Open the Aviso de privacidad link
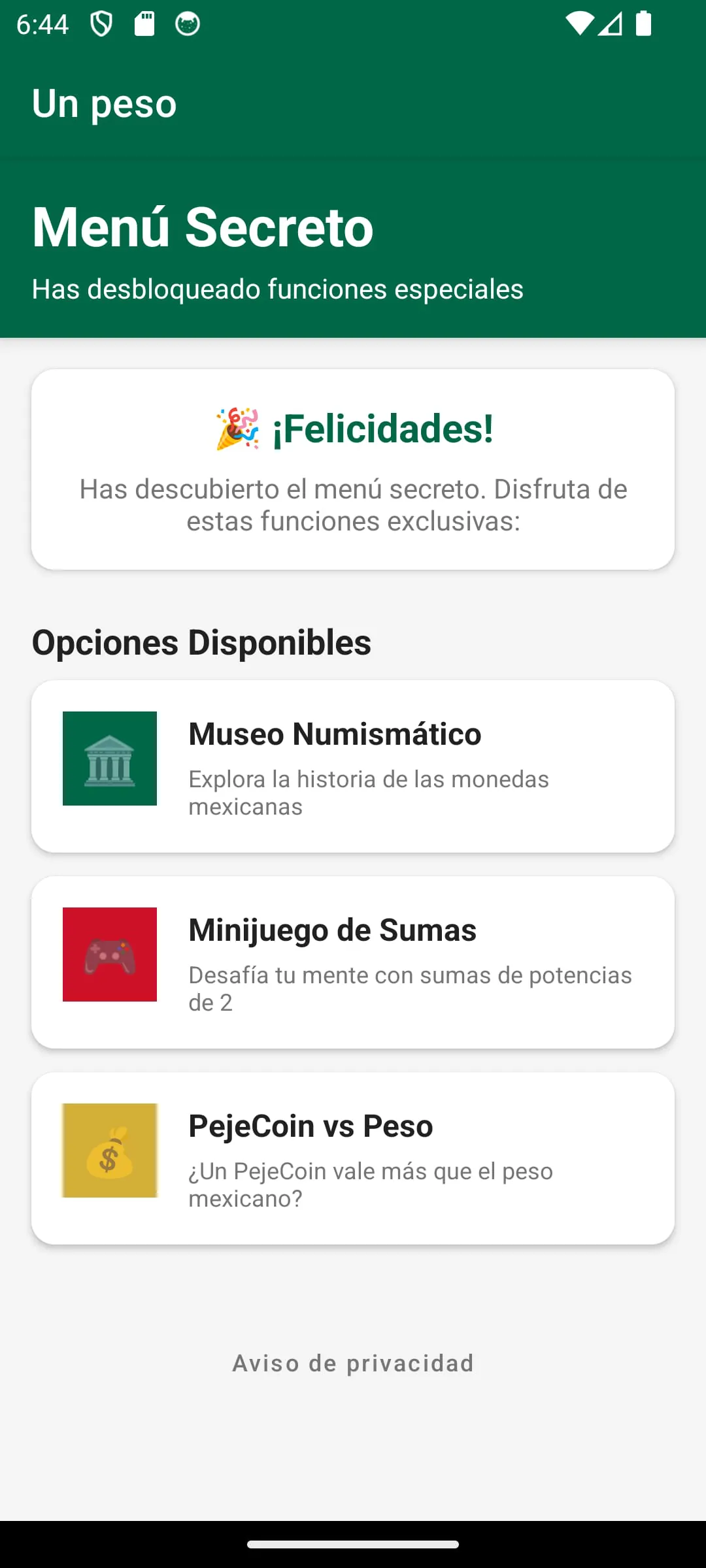This screenshot has width=706, height=1568. click(x=353, y=1364)
